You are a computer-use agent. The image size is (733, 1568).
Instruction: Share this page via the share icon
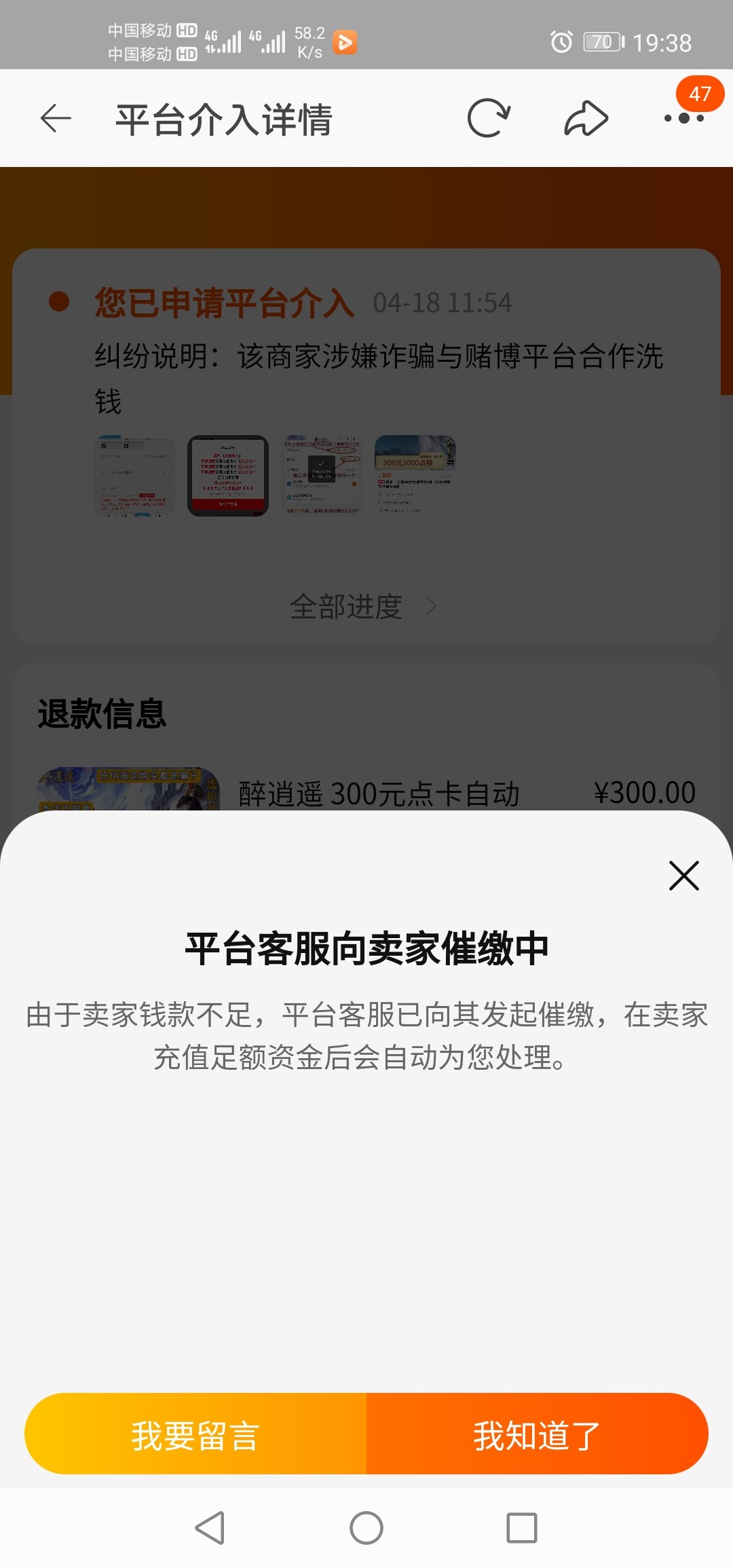coord(586,119)
